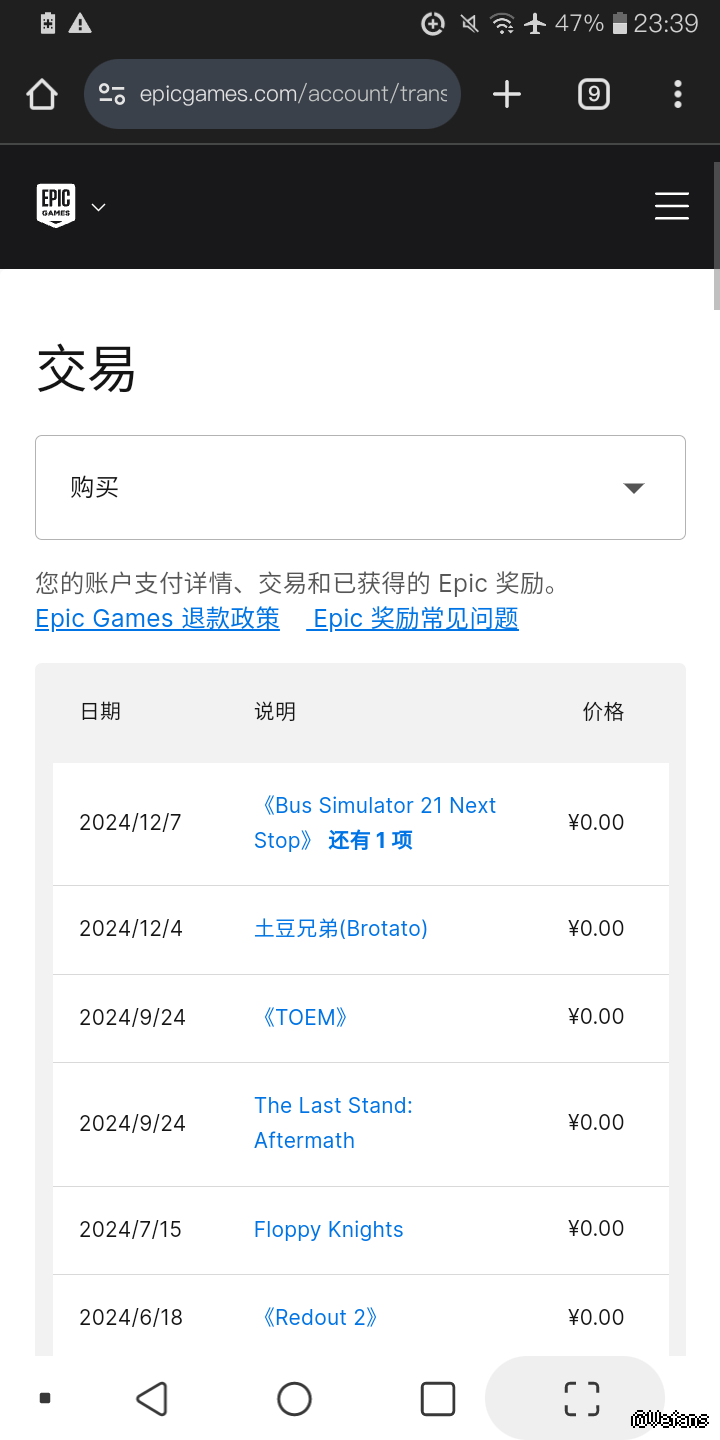The height and width of the screenshot is (1440, 720).
Task: Open a new browser tab
Action: (x=507, y=95)
